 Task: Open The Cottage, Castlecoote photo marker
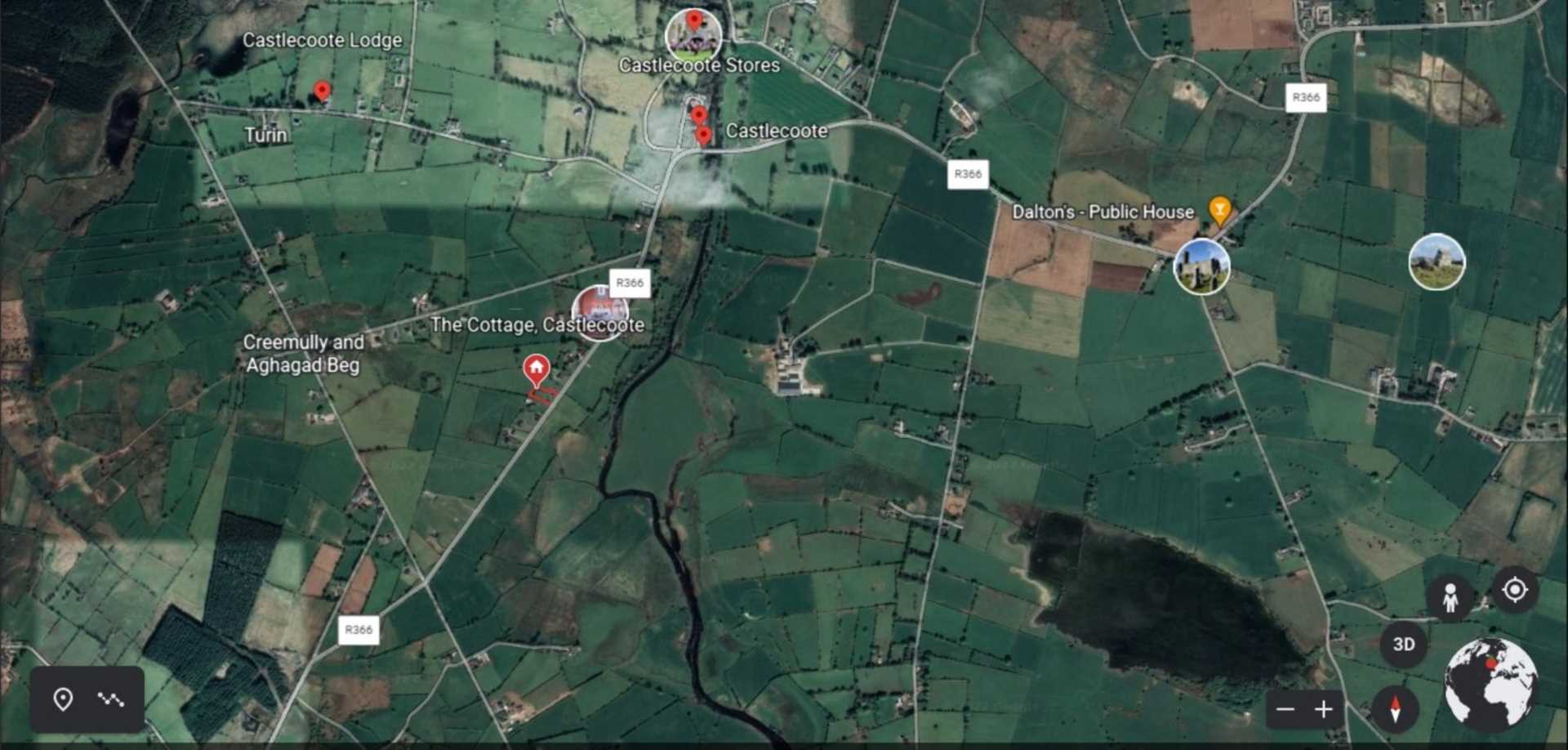(600, 310)
